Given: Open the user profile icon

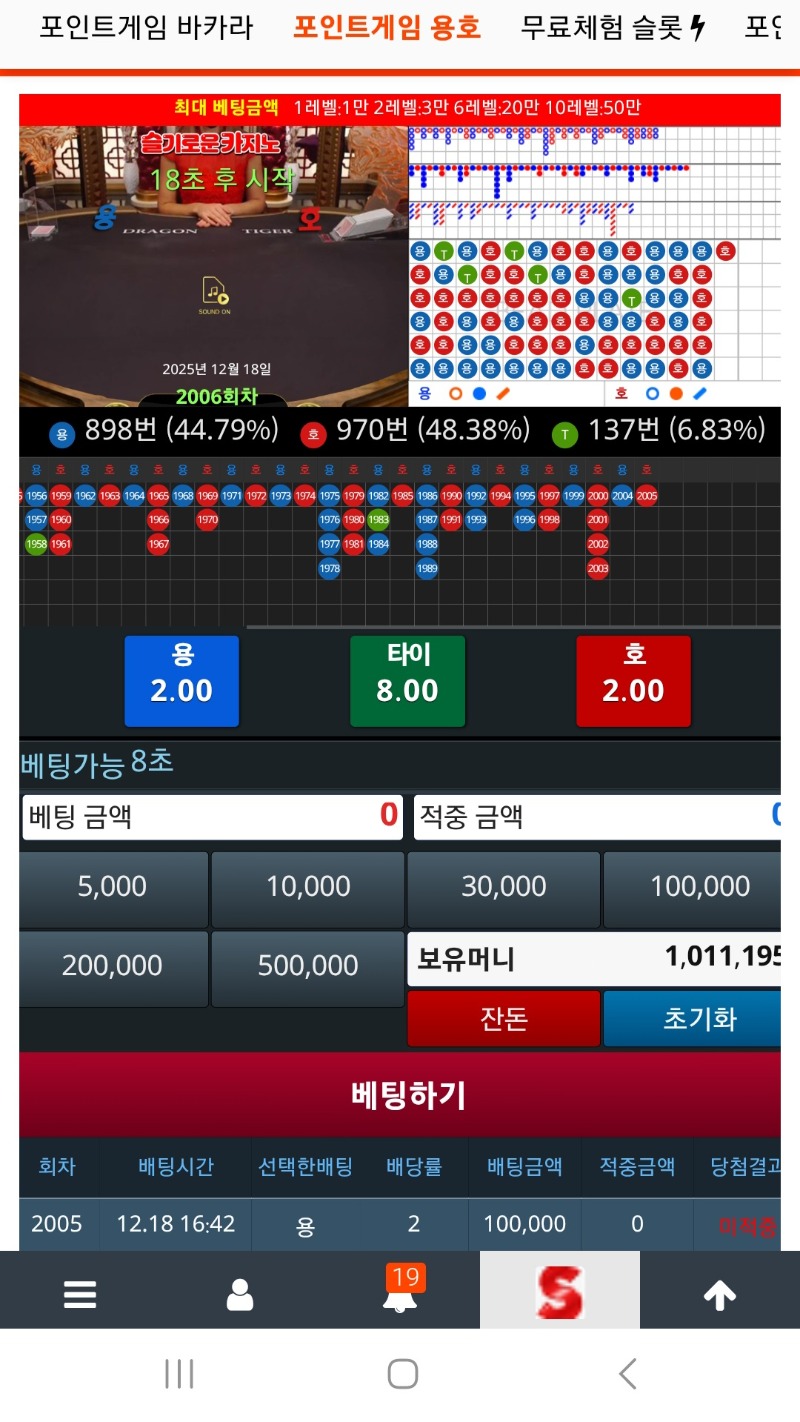Looking at the screenshot, I should point(240,1295).
